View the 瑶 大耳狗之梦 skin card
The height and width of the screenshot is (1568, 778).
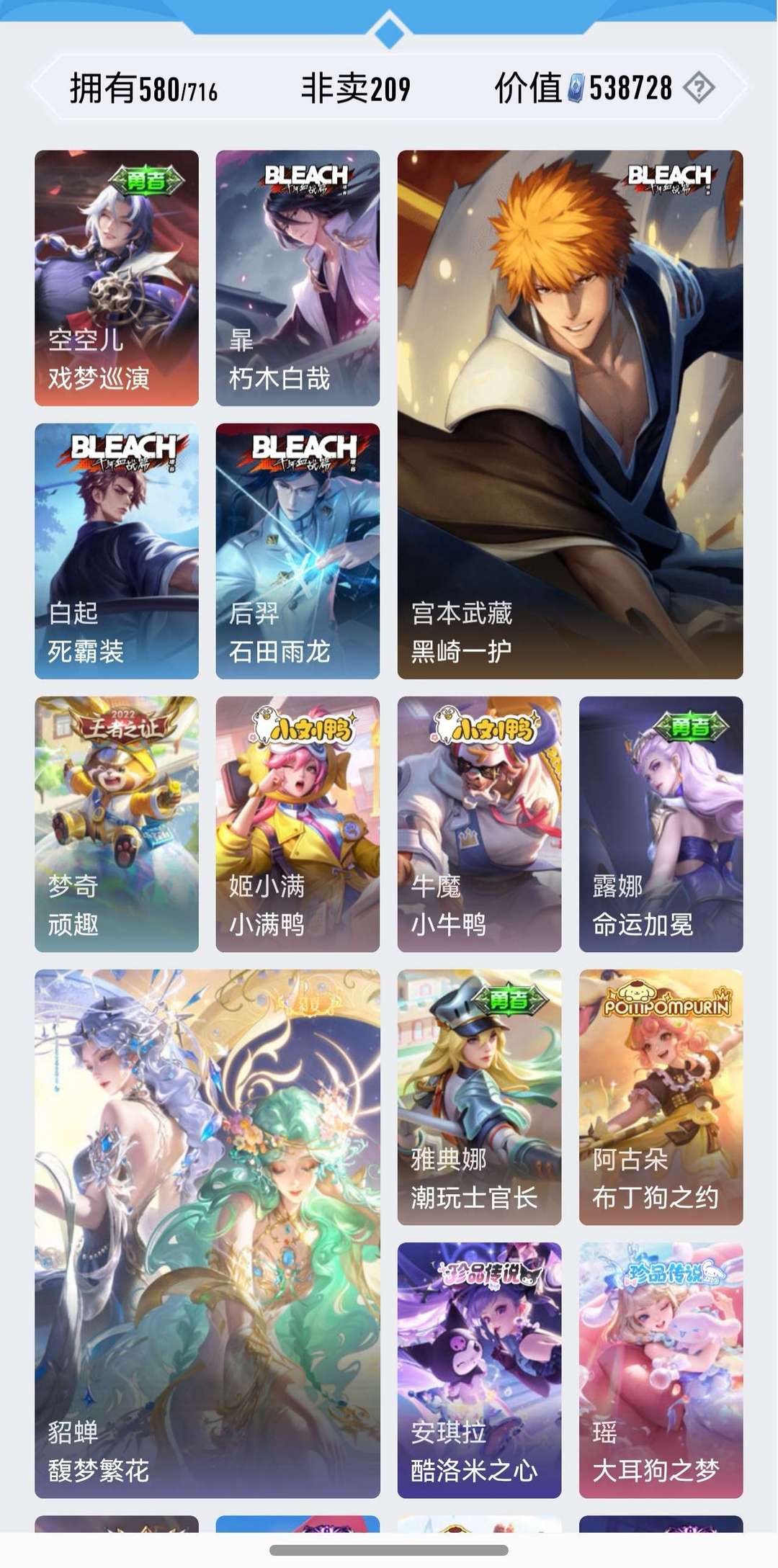click(x=661, y=1370)
